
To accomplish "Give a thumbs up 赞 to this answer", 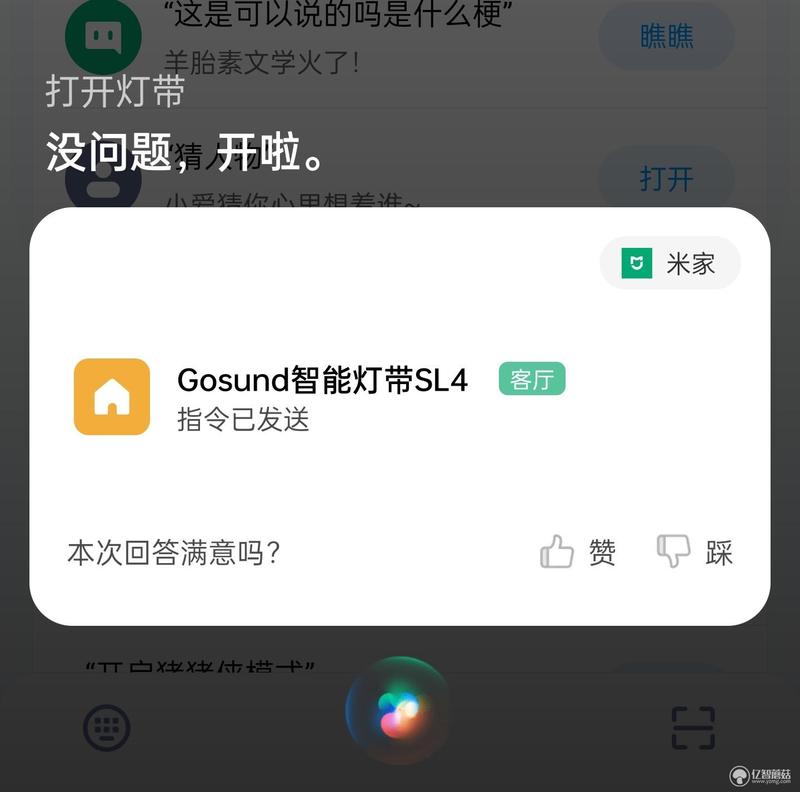I will tap(577, 552).
